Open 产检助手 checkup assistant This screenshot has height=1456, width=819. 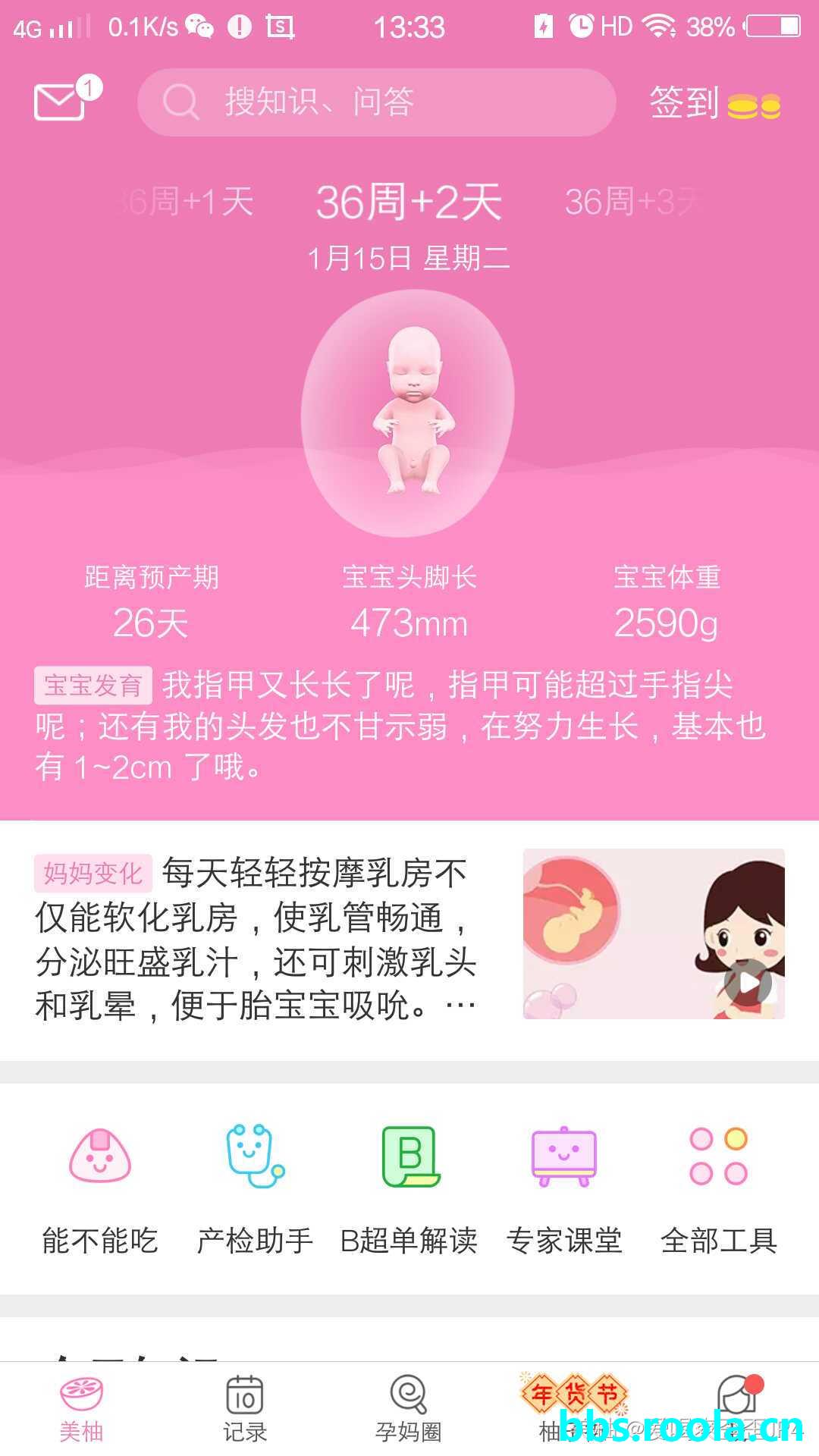coord(255,1187)
